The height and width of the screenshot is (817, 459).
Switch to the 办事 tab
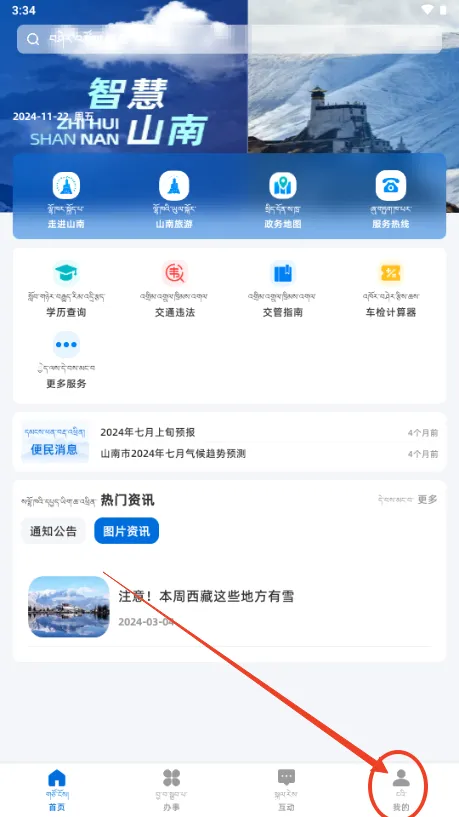(x=171, y=790)
